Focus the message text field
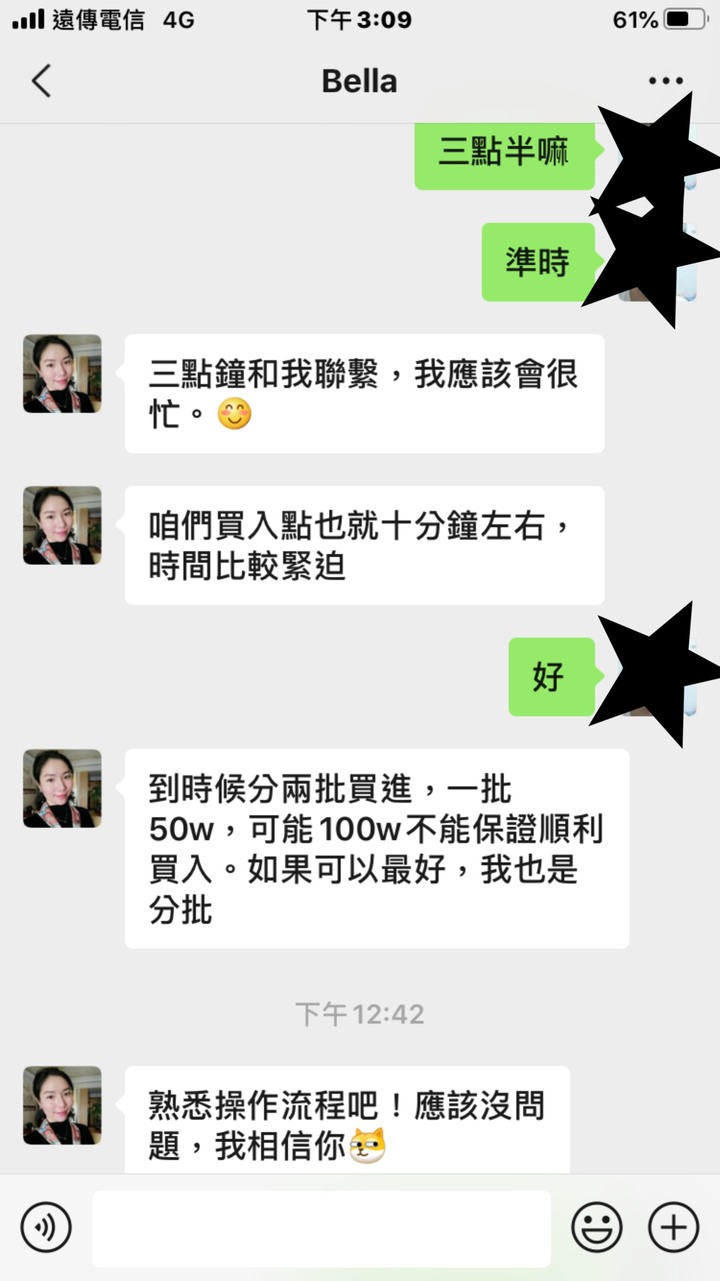 click(321, 1228)
